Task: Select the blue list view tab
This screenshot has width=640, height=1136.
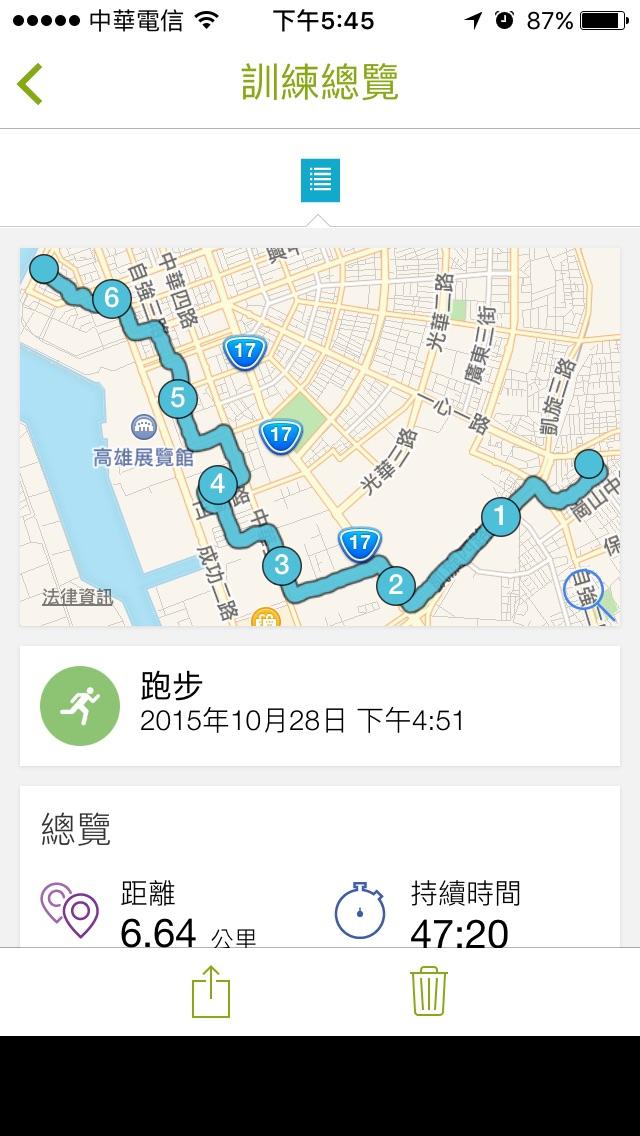Action: click(320, 180)
